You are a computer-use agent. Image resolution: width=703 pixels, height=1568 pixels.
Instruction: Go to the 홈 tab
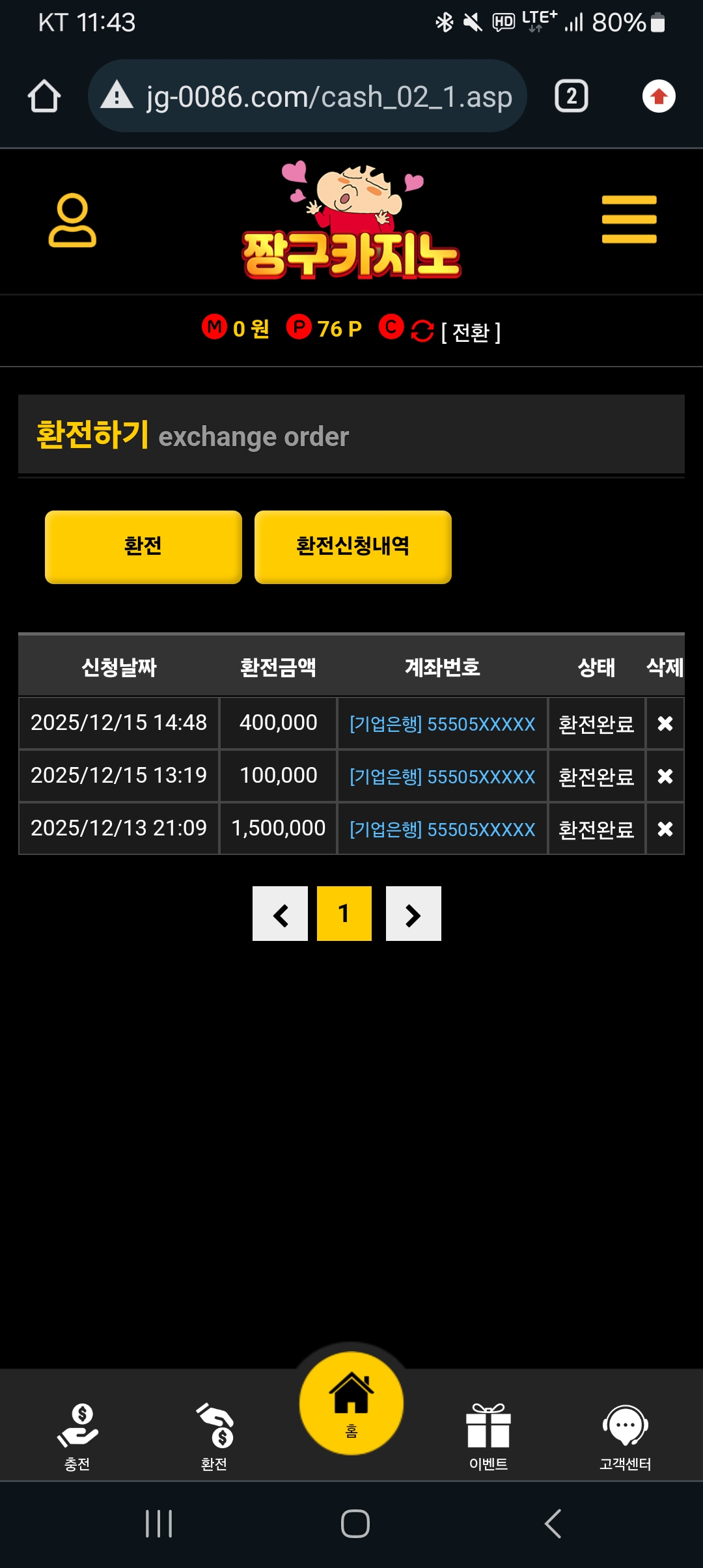[351, 1403]
